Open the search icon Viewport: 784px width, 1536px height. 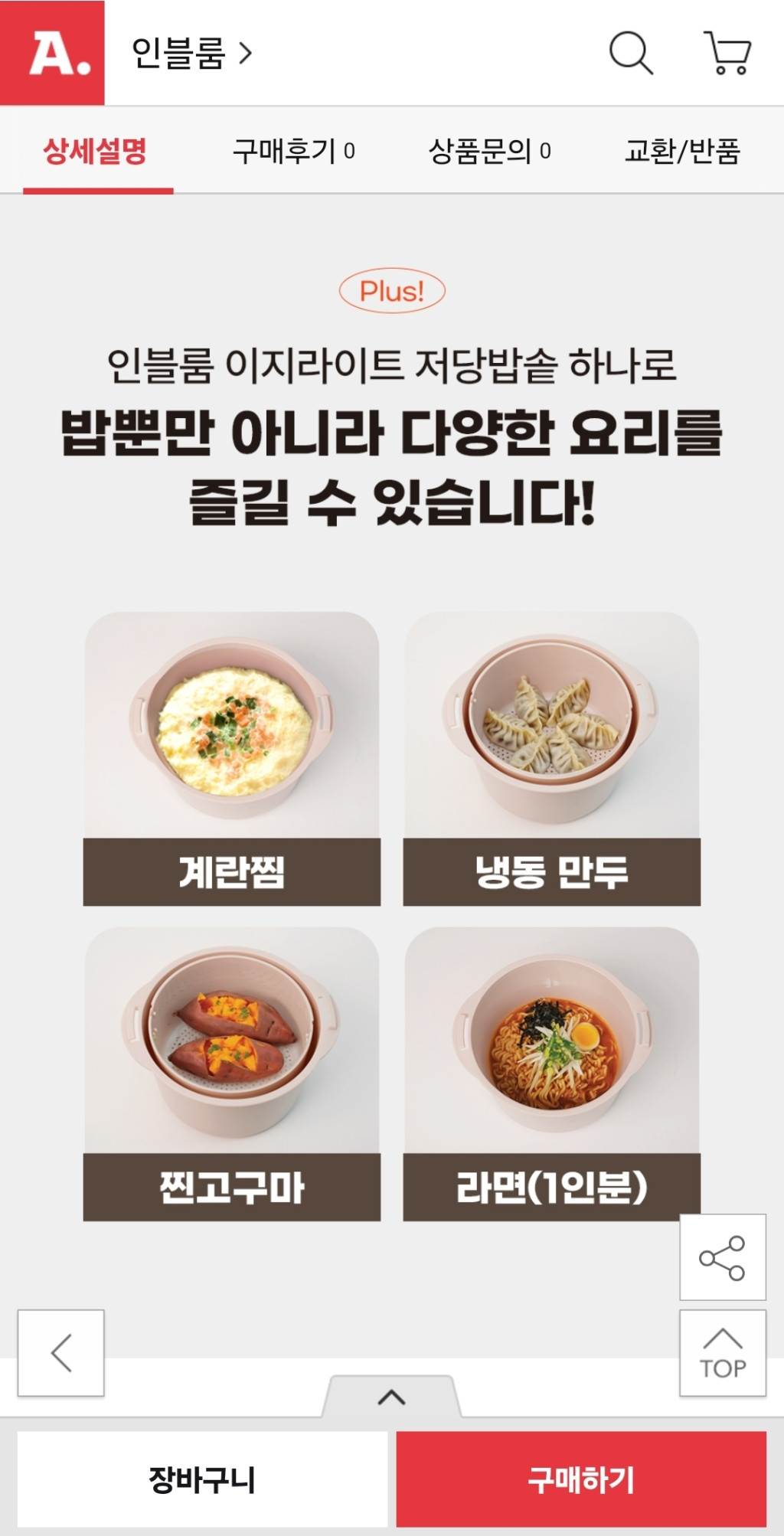[631, 53]
